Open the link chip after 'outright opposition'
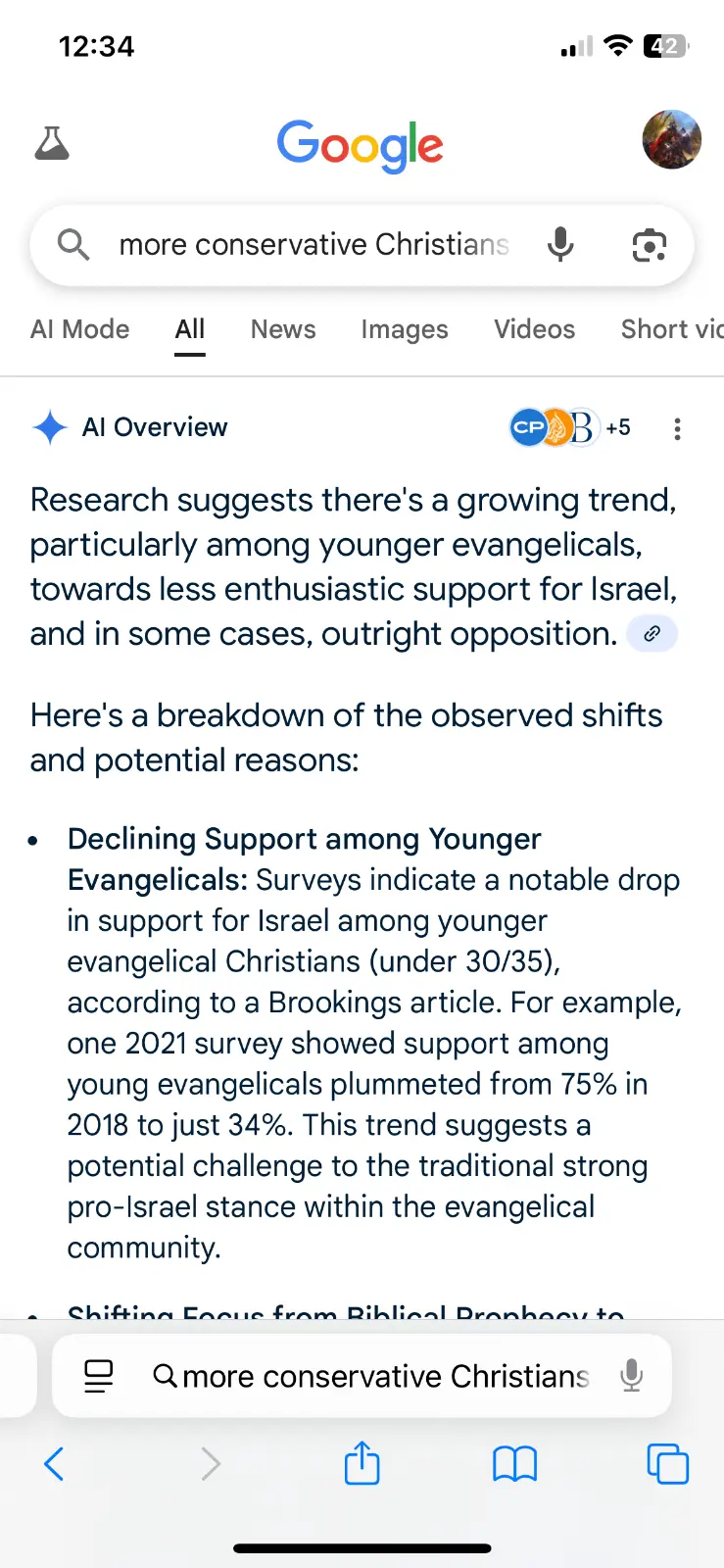 coord(652,634)
